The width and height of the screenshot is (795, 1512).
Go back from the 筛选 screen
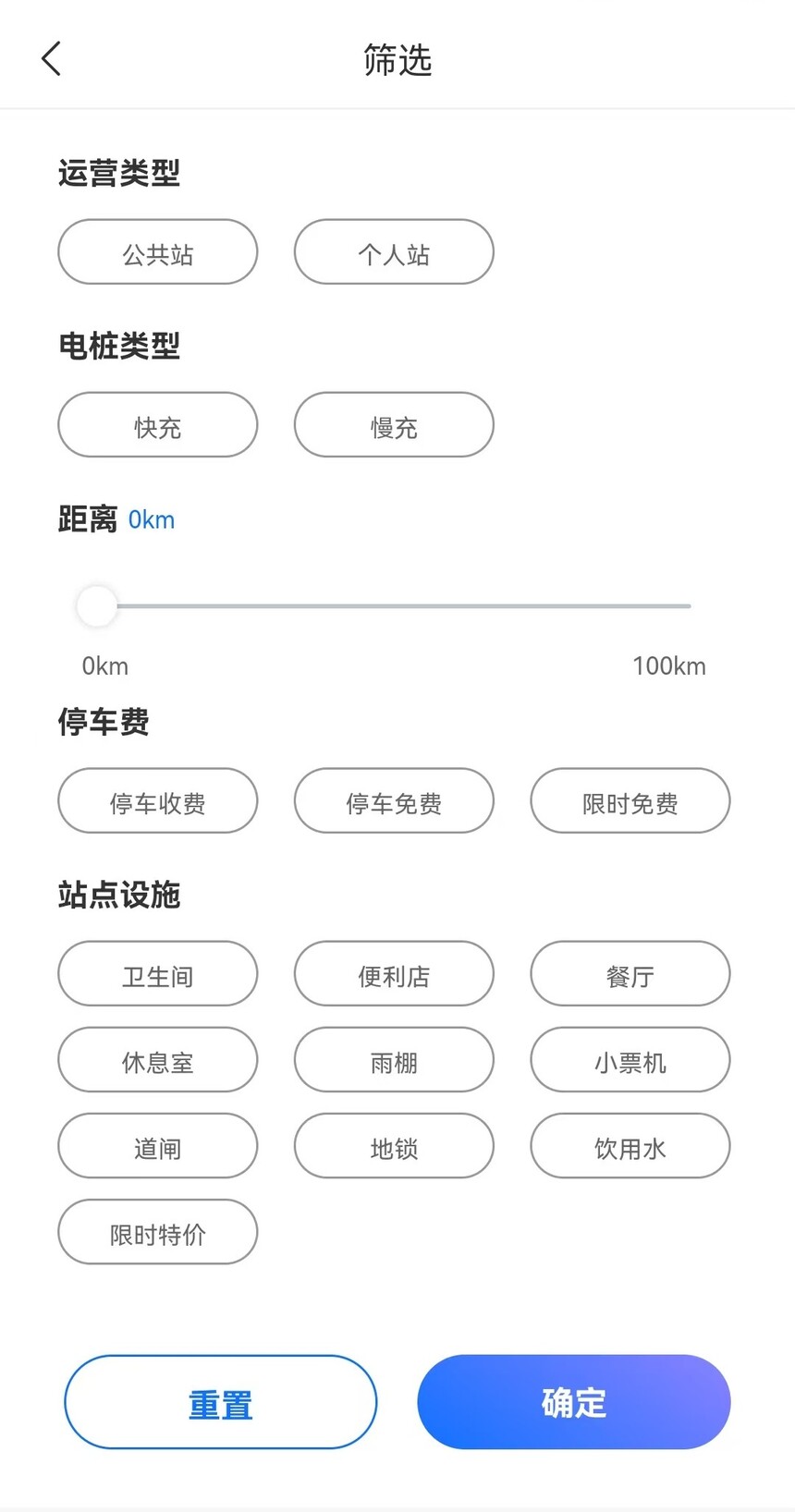52,59
